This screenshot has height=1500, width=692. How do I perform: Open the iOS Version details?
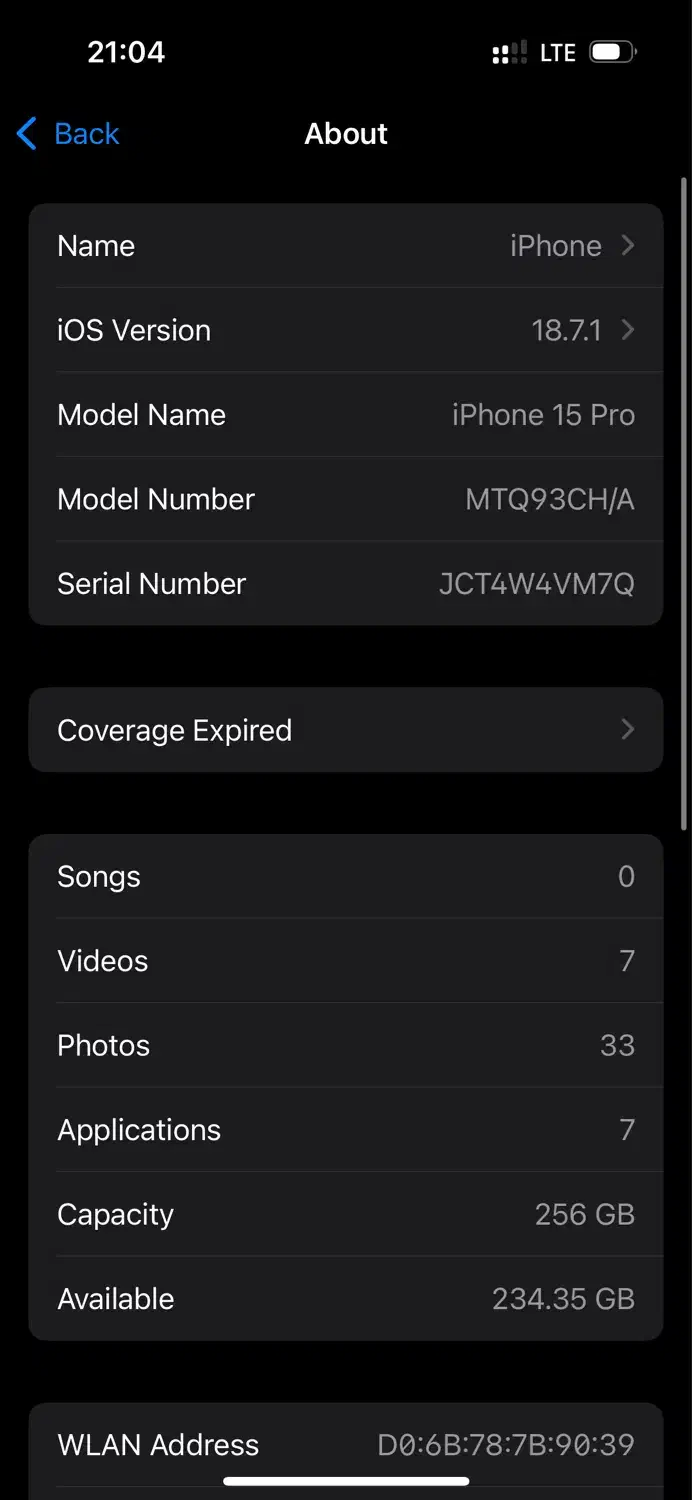click(345, 330)
